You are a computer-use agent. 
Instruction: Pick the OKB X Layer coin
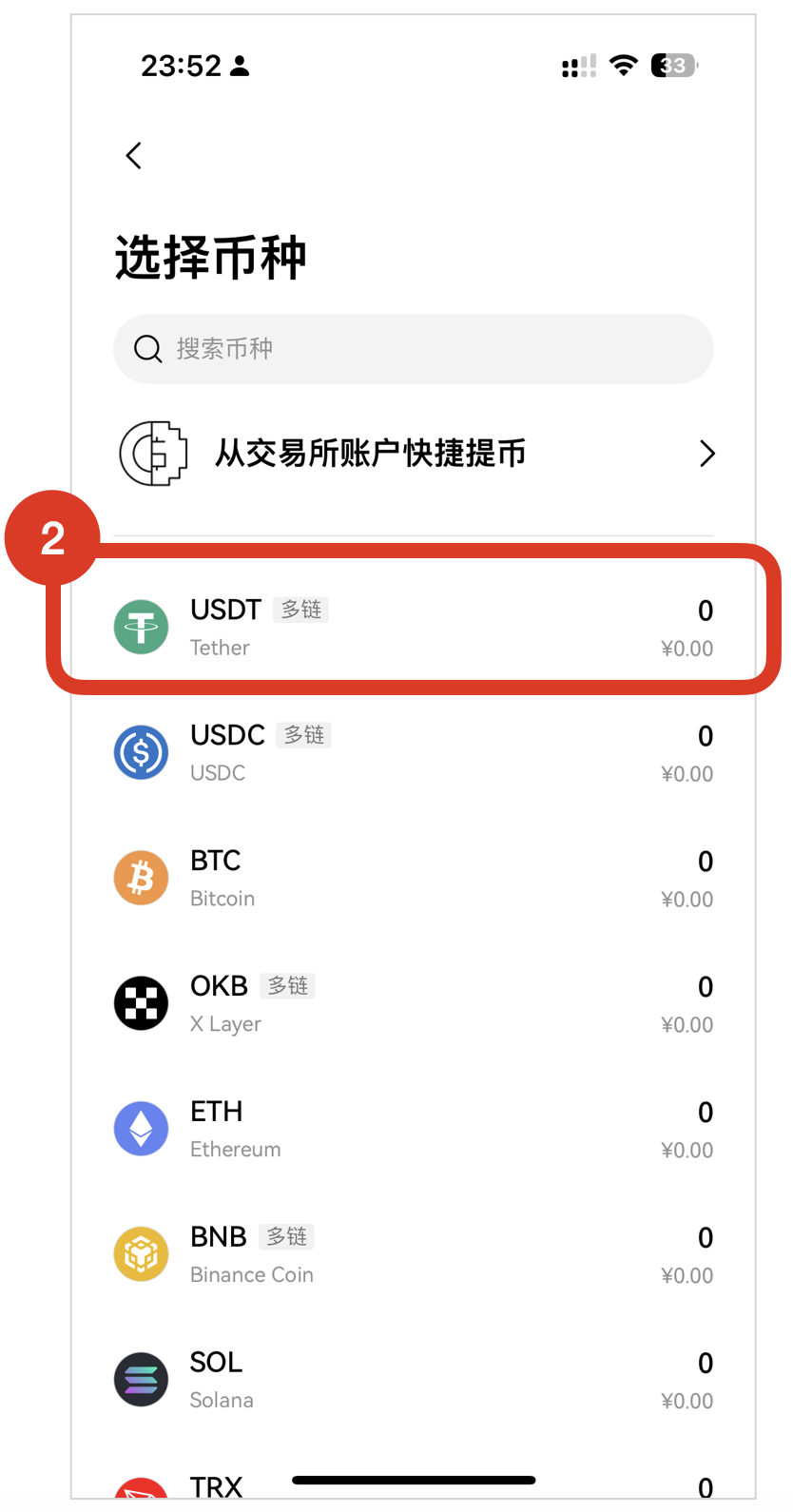coord(414,1004)
